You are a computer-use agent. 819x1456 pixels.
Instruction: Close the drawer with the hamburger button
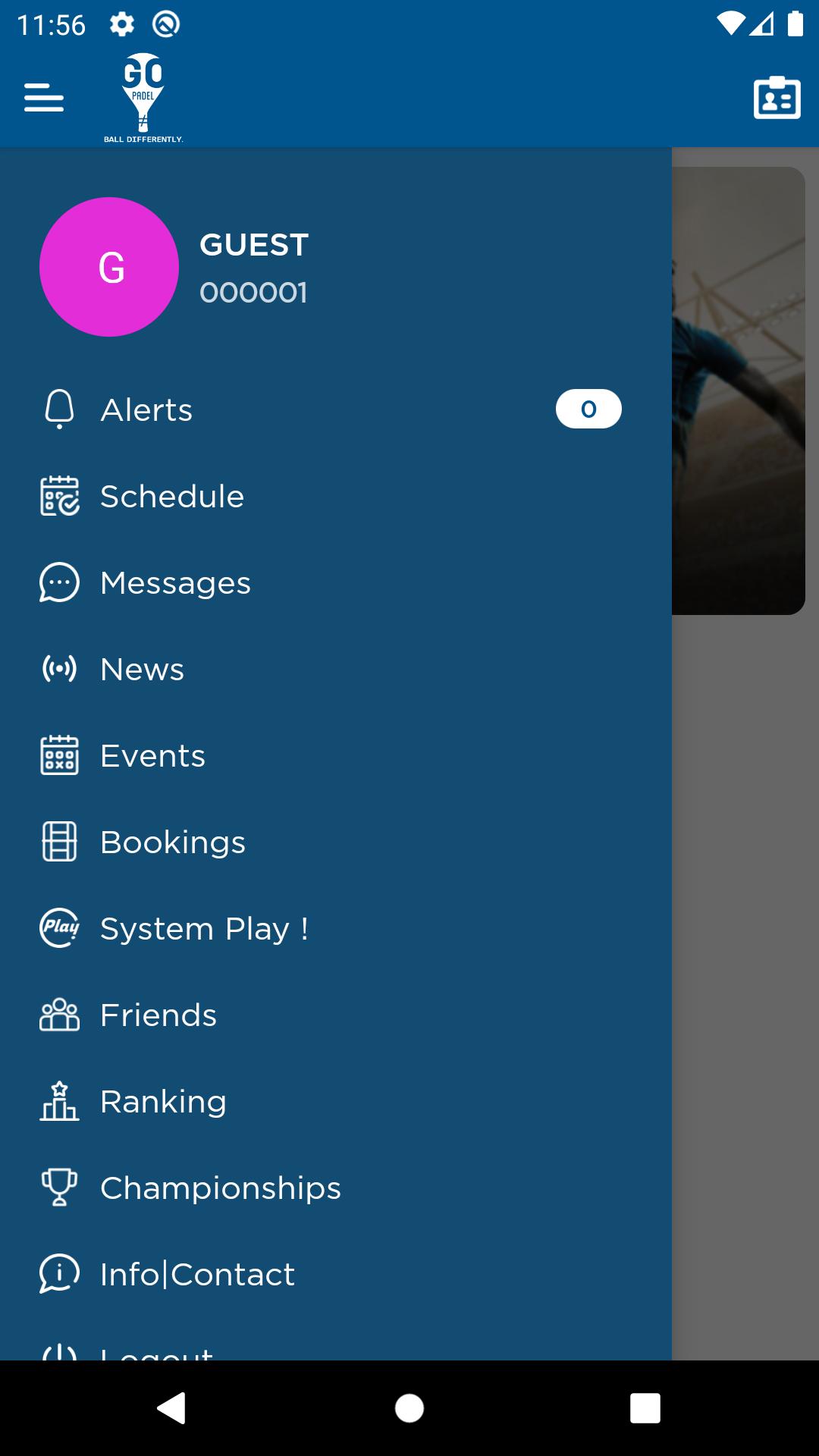tap(44, 98)
